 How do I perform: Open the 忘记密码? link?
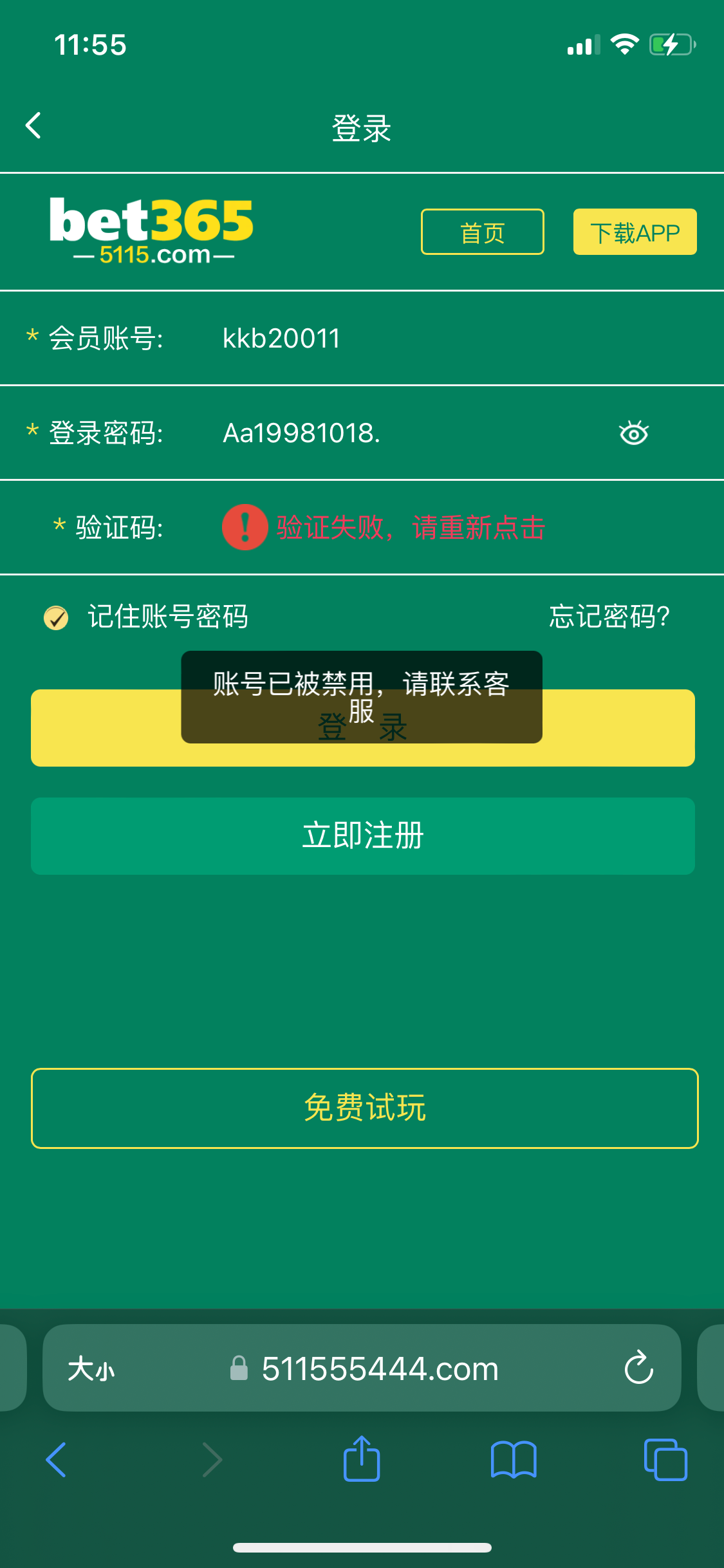pos(609,617)
